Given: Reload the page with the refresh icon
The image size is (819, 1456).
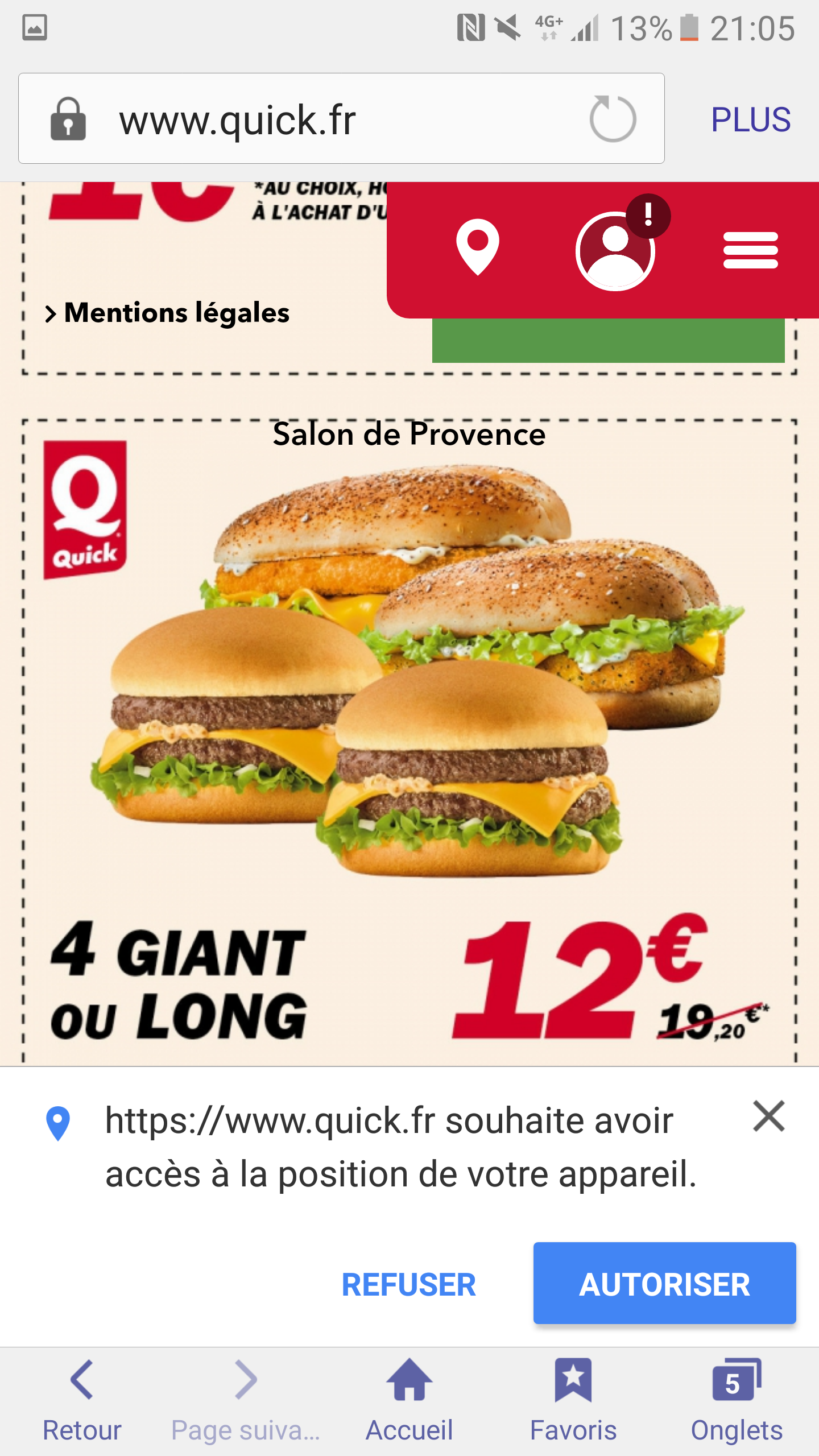Looking at the screenshot, I should click(x=613, y=119).
